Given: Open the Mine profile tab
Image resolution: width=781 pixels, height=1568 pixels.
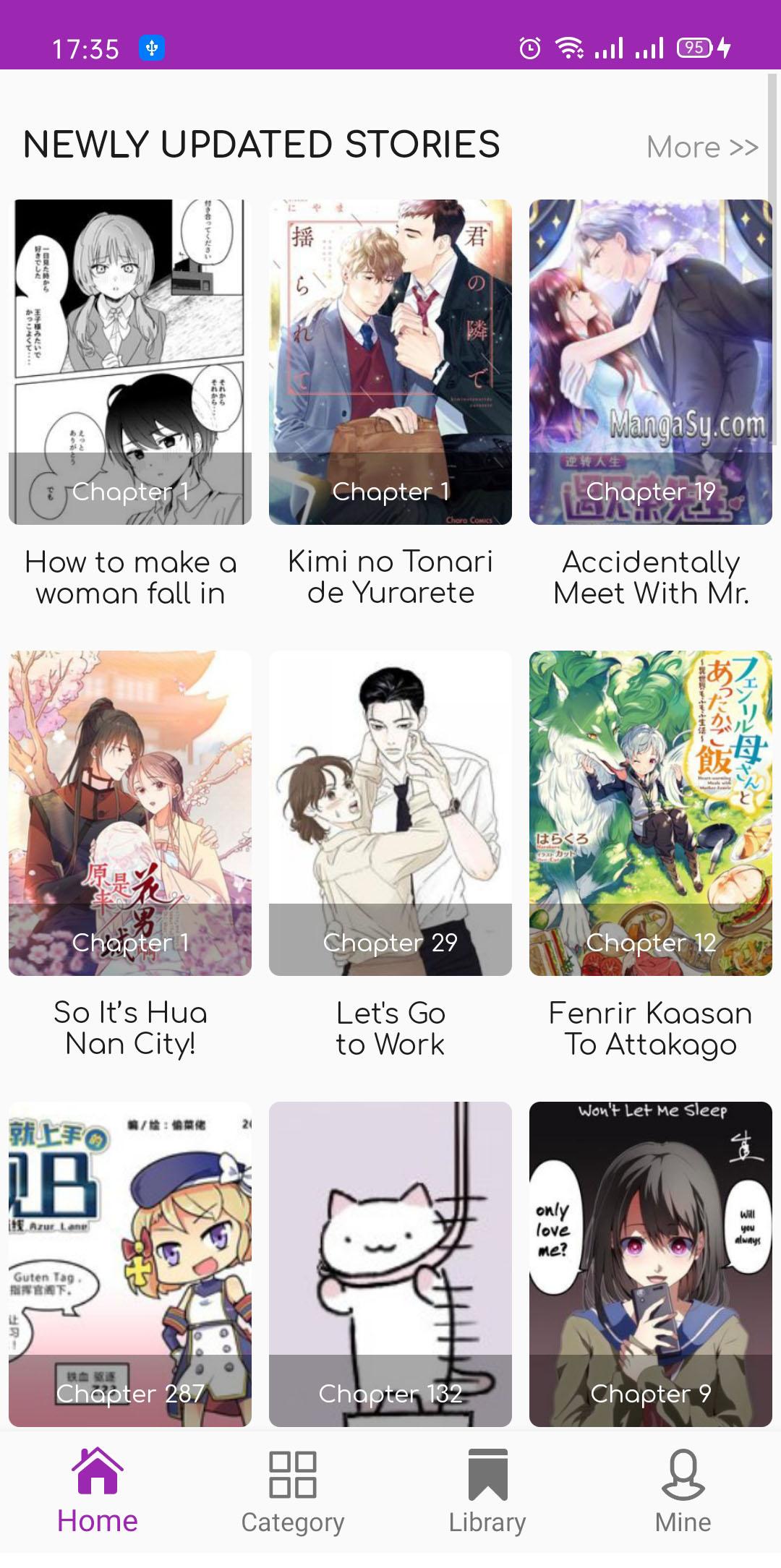Looking at the screenshot, I should (x=683, y=1491).
